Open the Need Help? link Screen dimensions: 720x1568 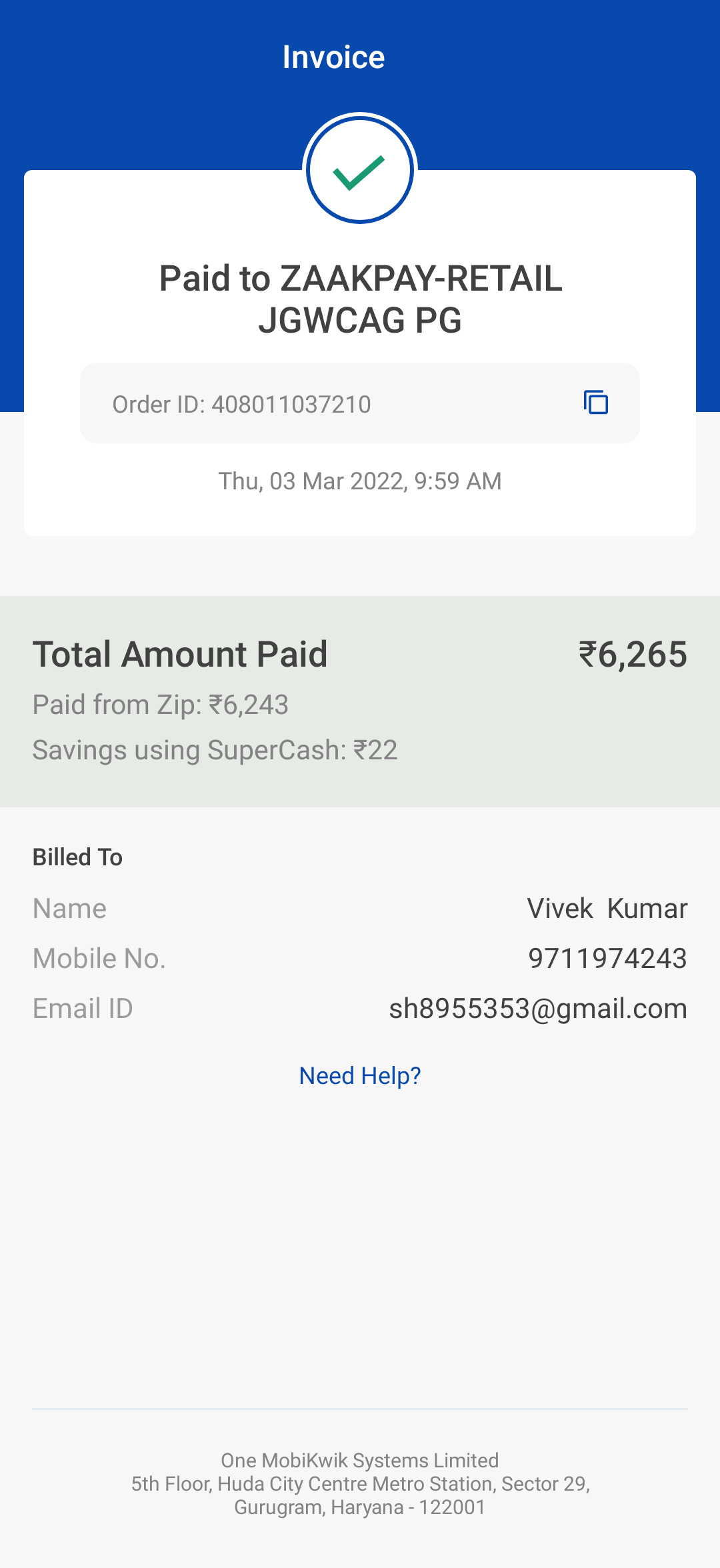coord(360,1076)
